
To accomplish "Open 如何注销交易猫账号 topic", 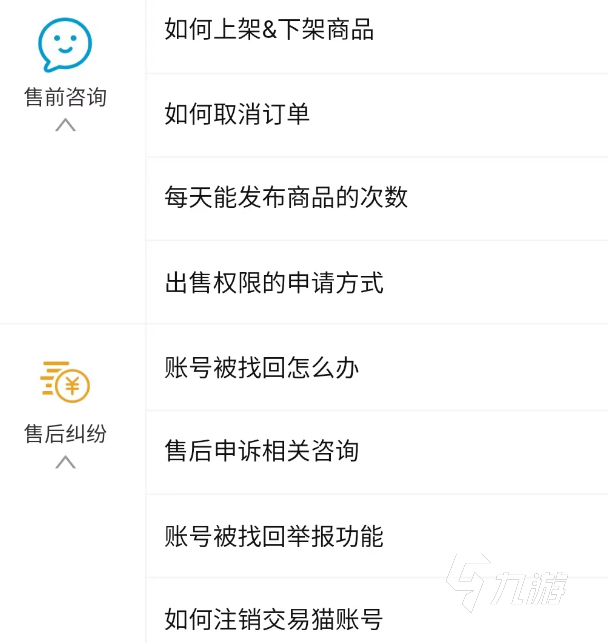I will coord(274,619).
